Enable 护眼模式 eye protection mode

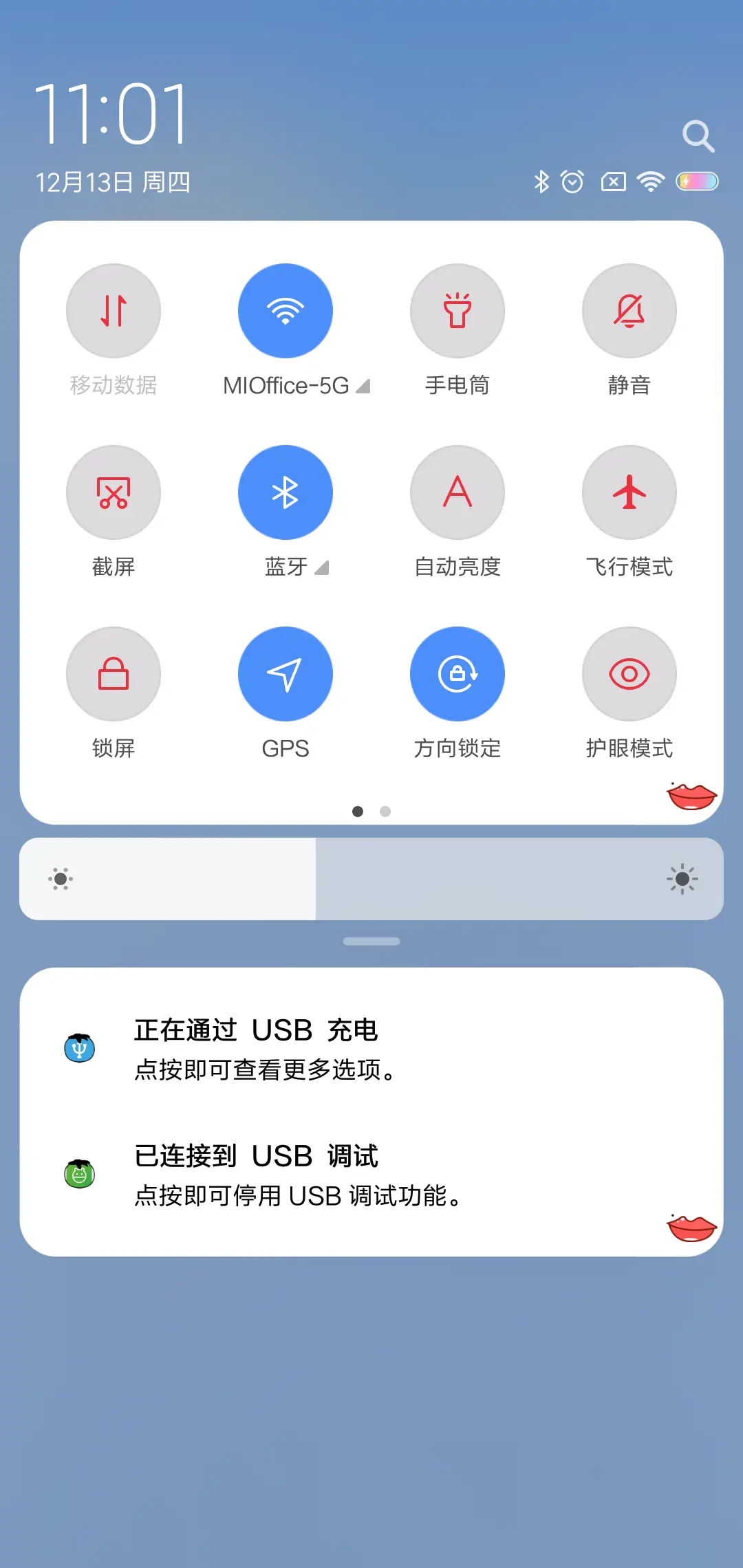(x=629, y=674)
